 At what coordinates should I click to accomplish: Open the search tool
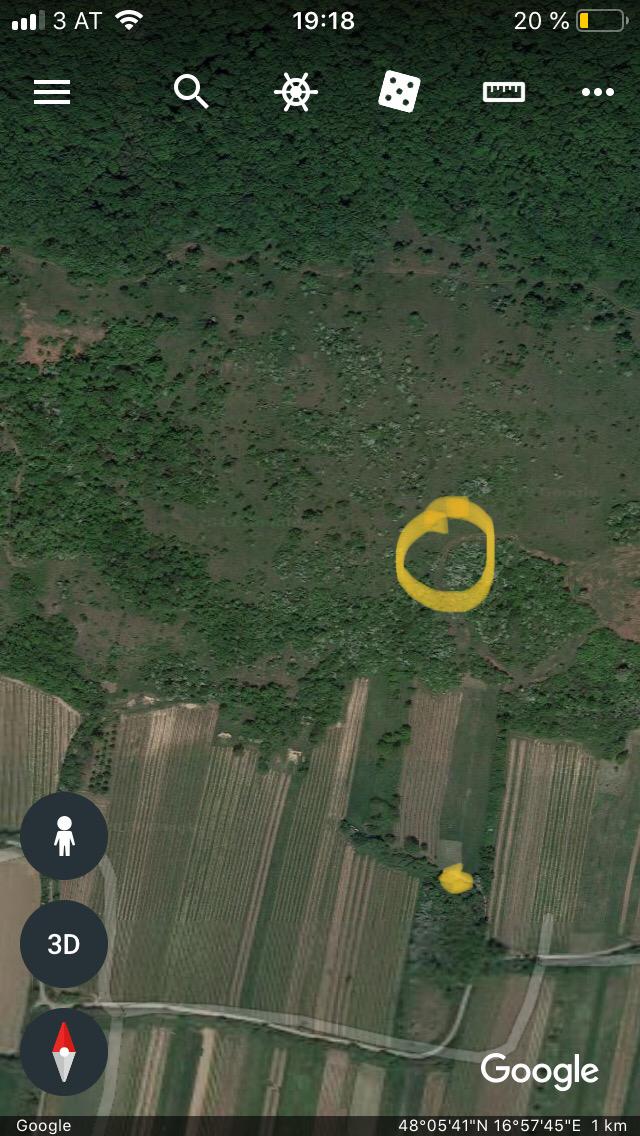click(x=190, y=92)
